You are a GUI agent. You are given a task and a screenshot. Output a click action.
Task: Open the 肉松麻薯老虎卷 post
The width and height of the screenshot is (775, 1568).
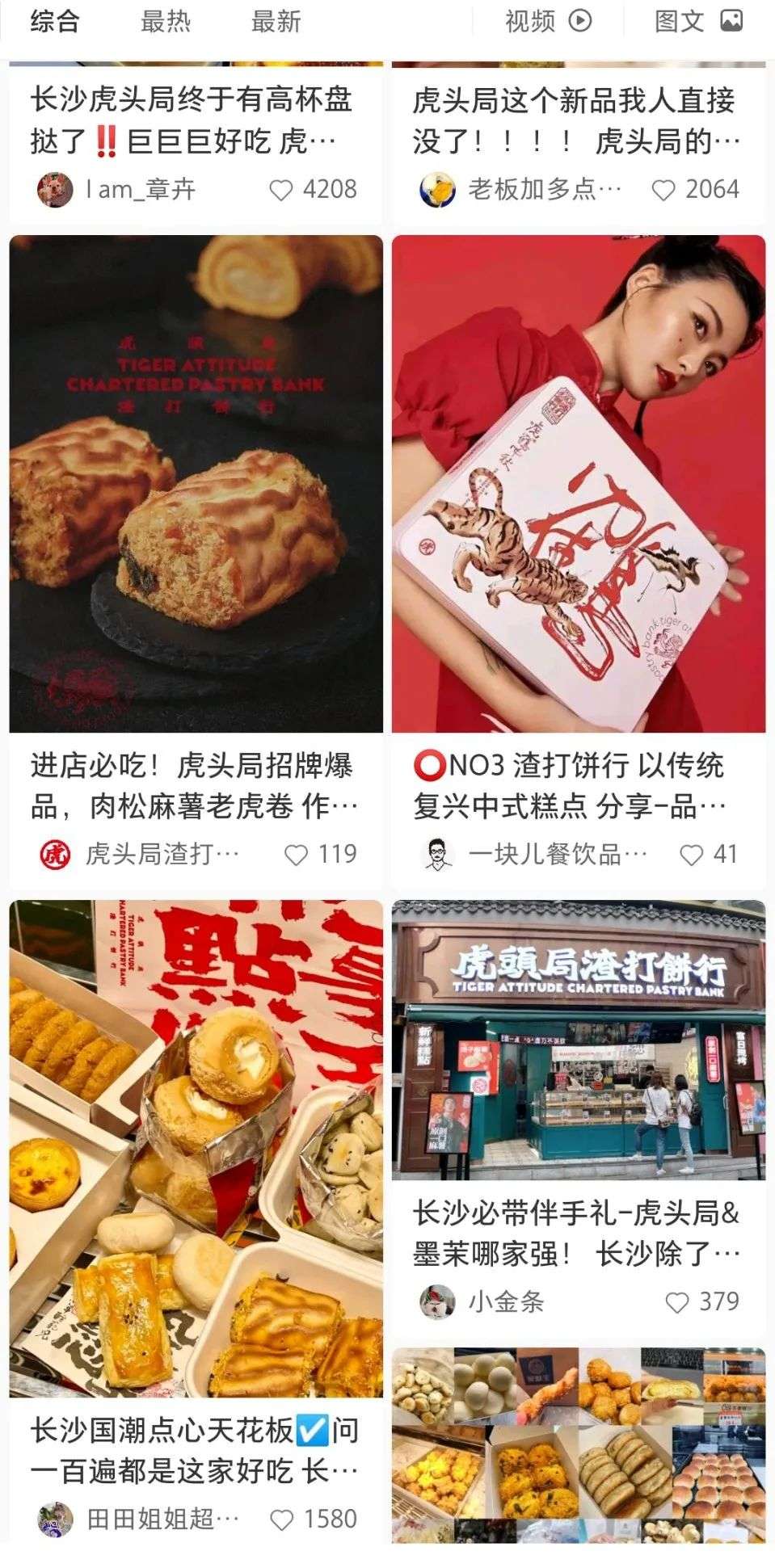196,485
